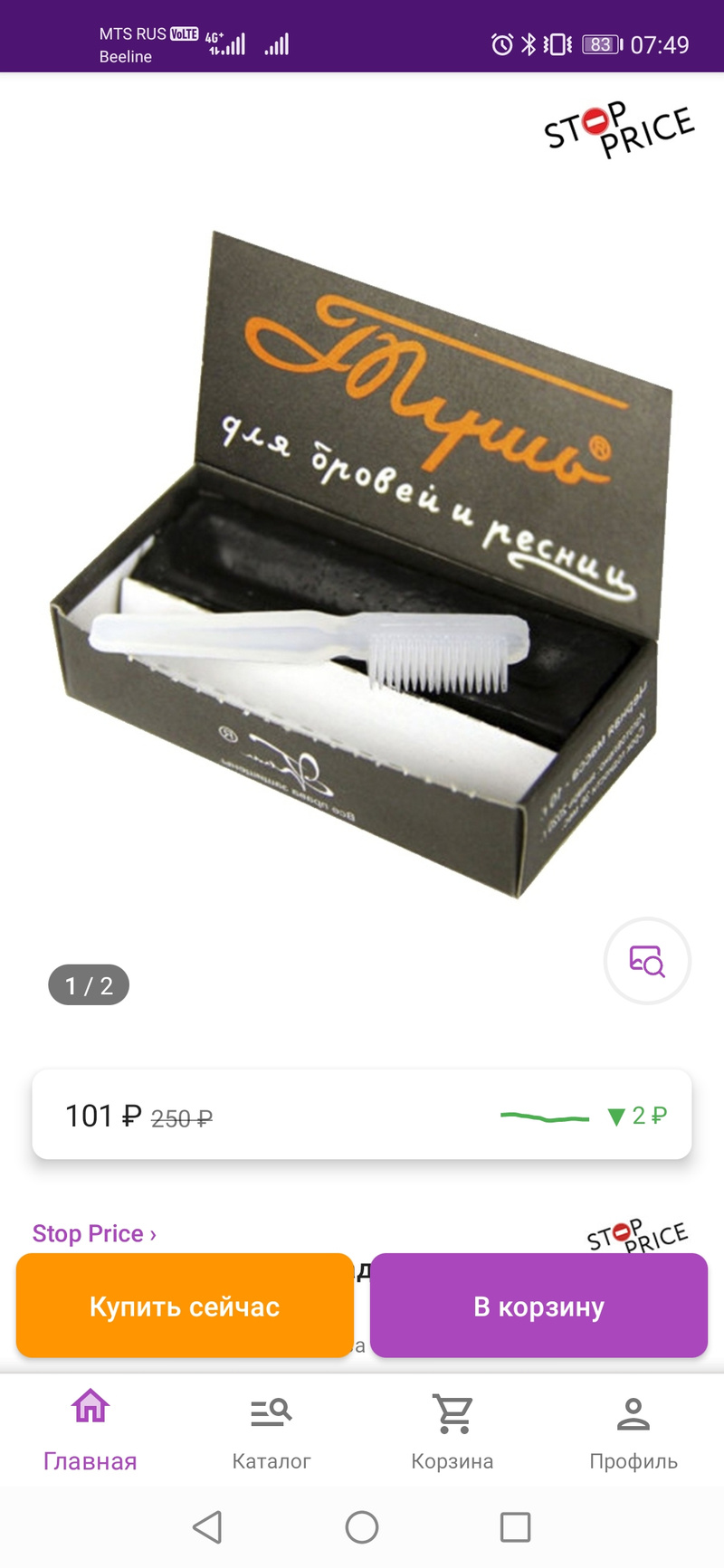This screenshot has height=1568, width=724.
Task: Open the price history chart card
Action: click(x=362, y=1115)
